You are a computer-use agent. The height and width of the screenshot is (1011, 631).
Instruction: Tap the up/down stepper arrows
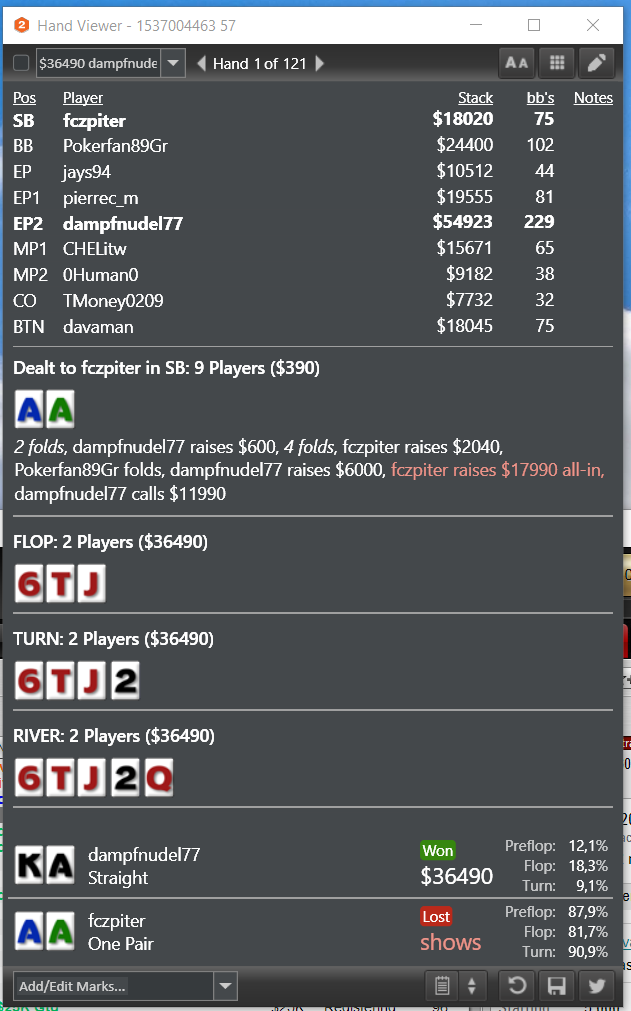pyautogui.click(x=471, y=986)
